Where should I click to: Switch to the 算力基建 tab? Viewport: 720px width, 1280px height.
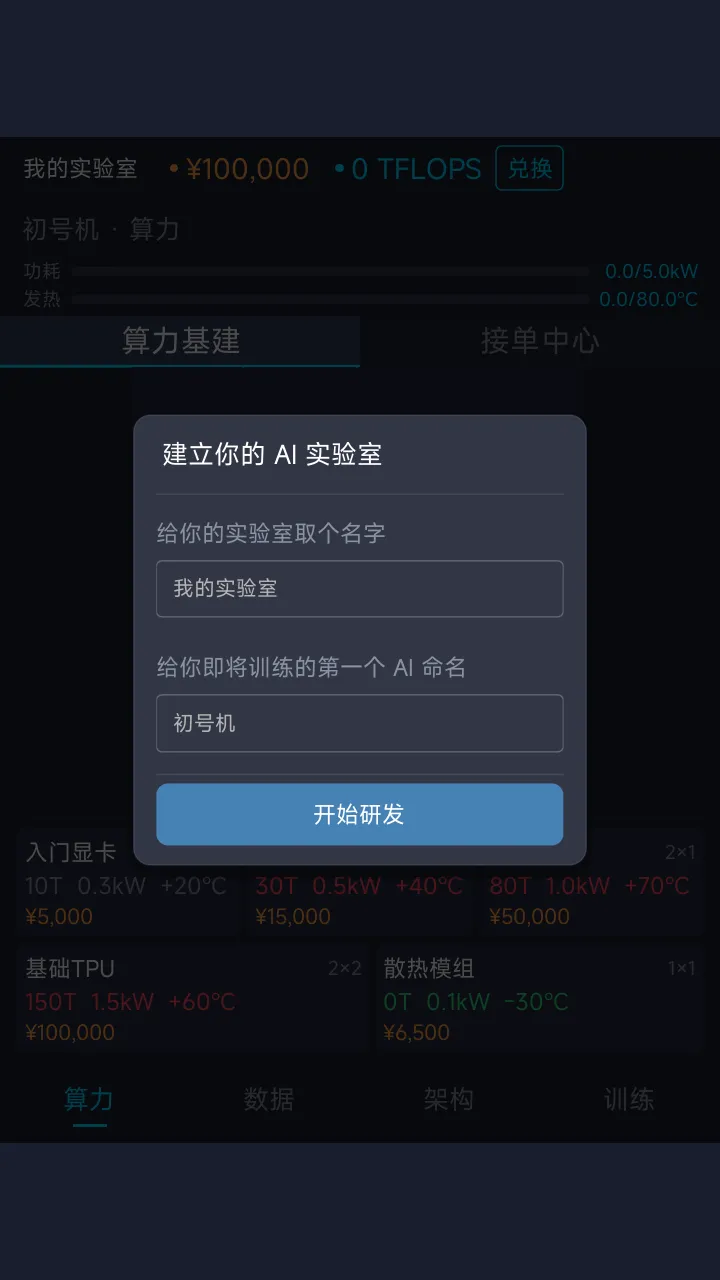pos(180,341)
